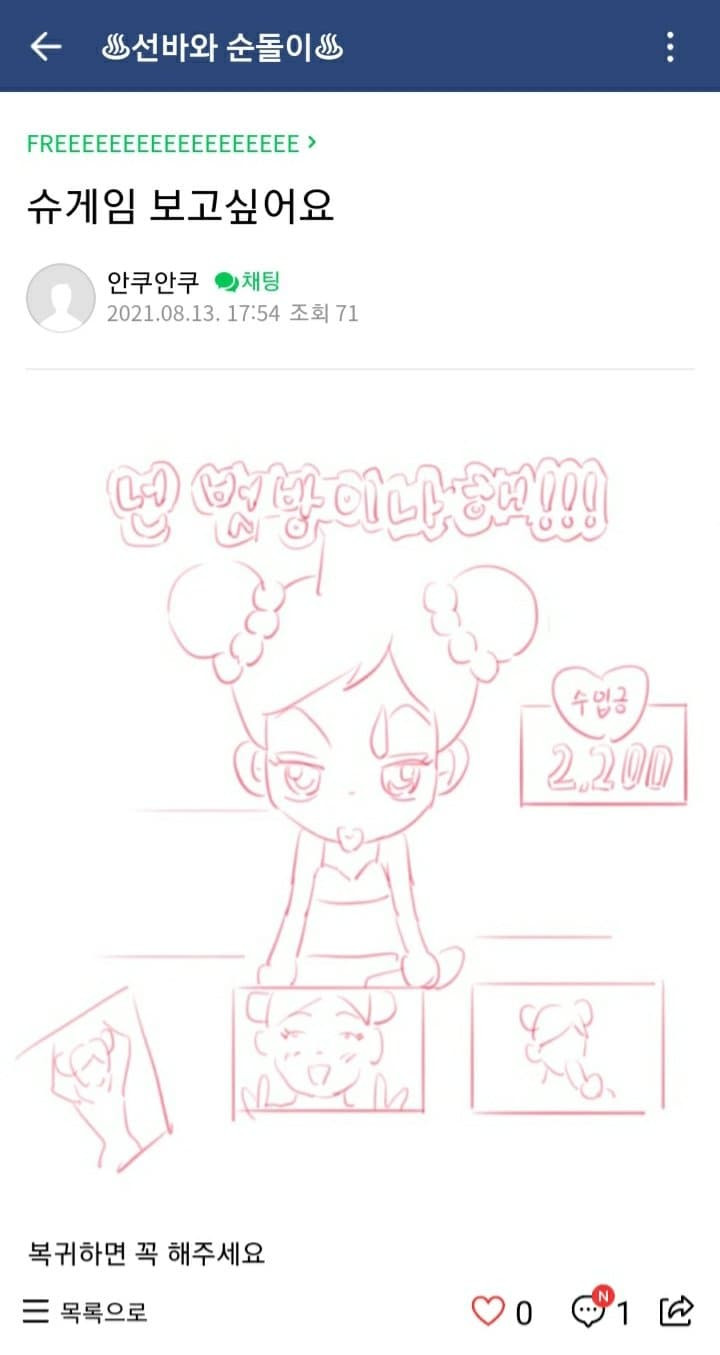720x1355 pixels.
Task: Open the comments bubble
Action: pyautogui.click(x=589, y=1311)
